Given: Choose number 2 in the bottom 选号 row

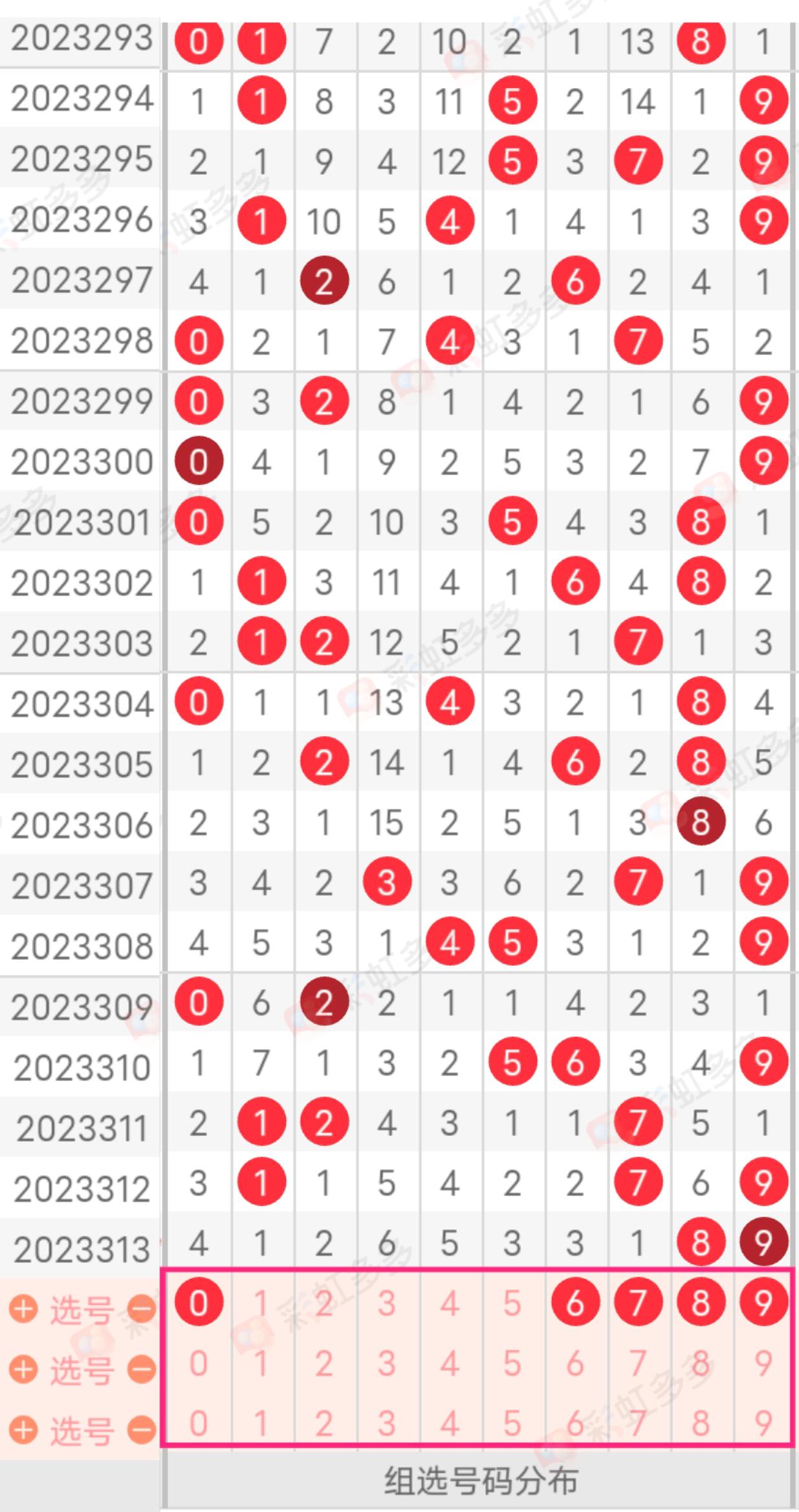Looking at the screenshot, I should tap(323, 1423).
